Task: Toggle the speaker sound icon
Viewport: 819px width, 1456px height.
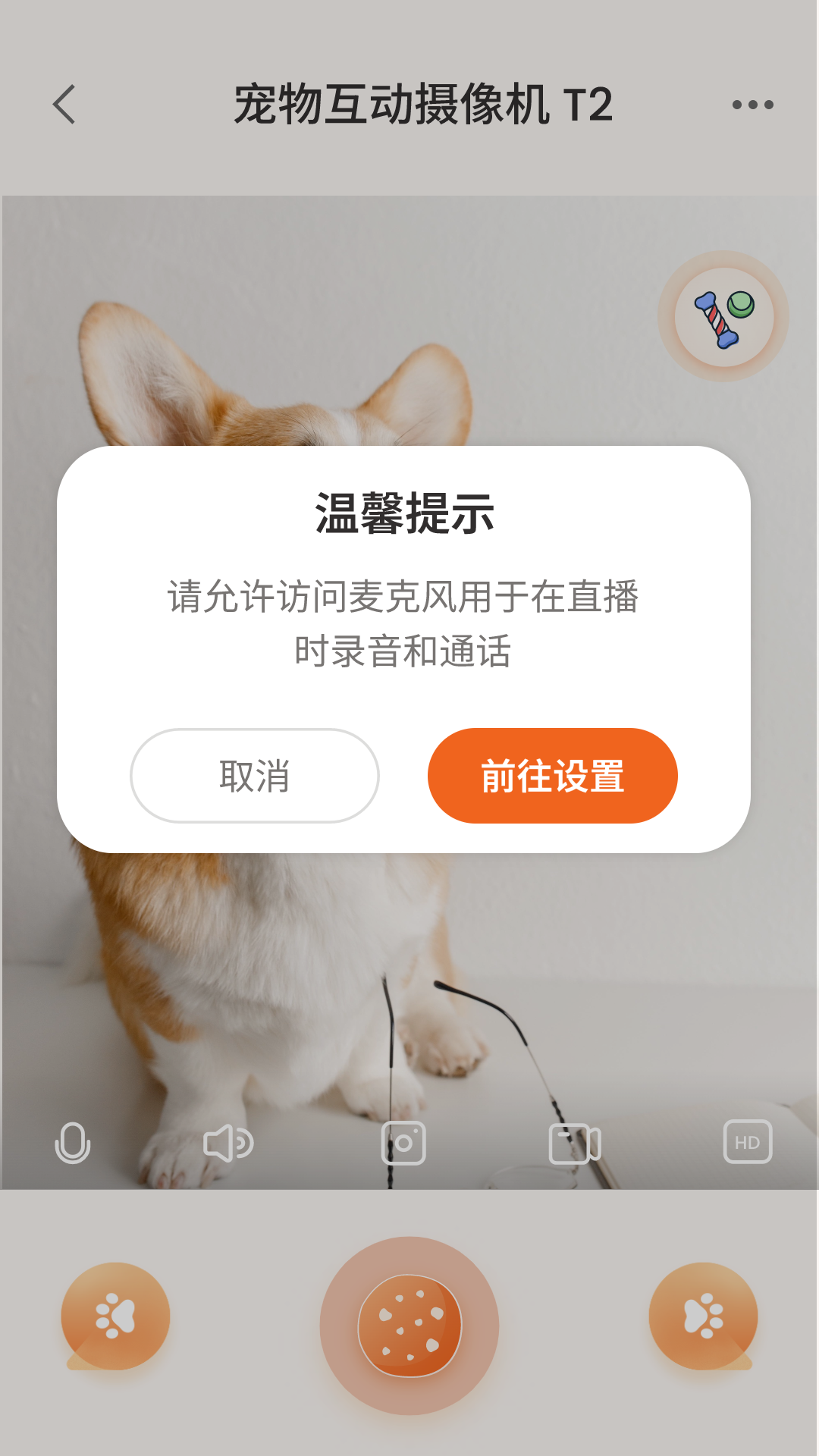Action: (228, 1143)
